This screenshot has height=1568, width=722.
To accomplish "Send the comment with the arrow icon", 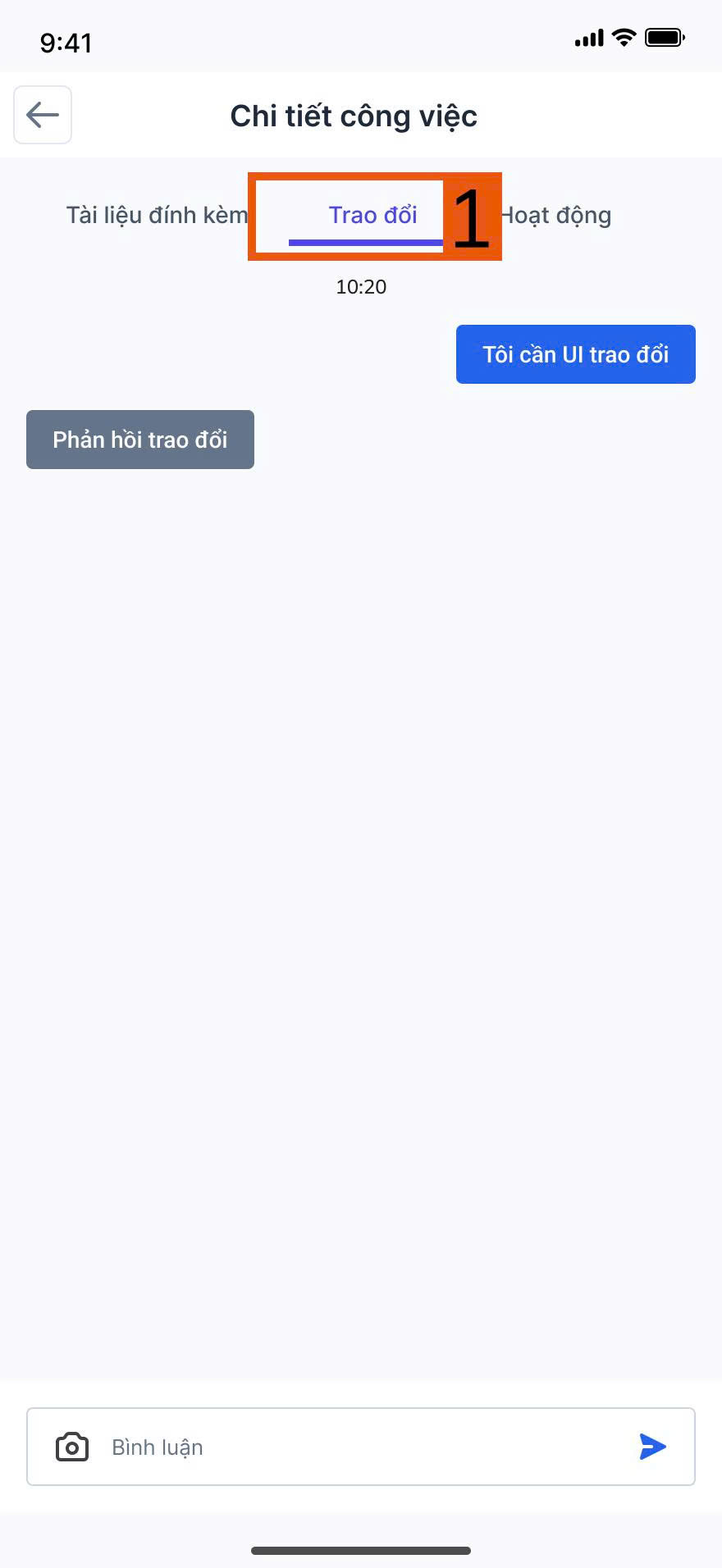I will [x=652, y=1447].
